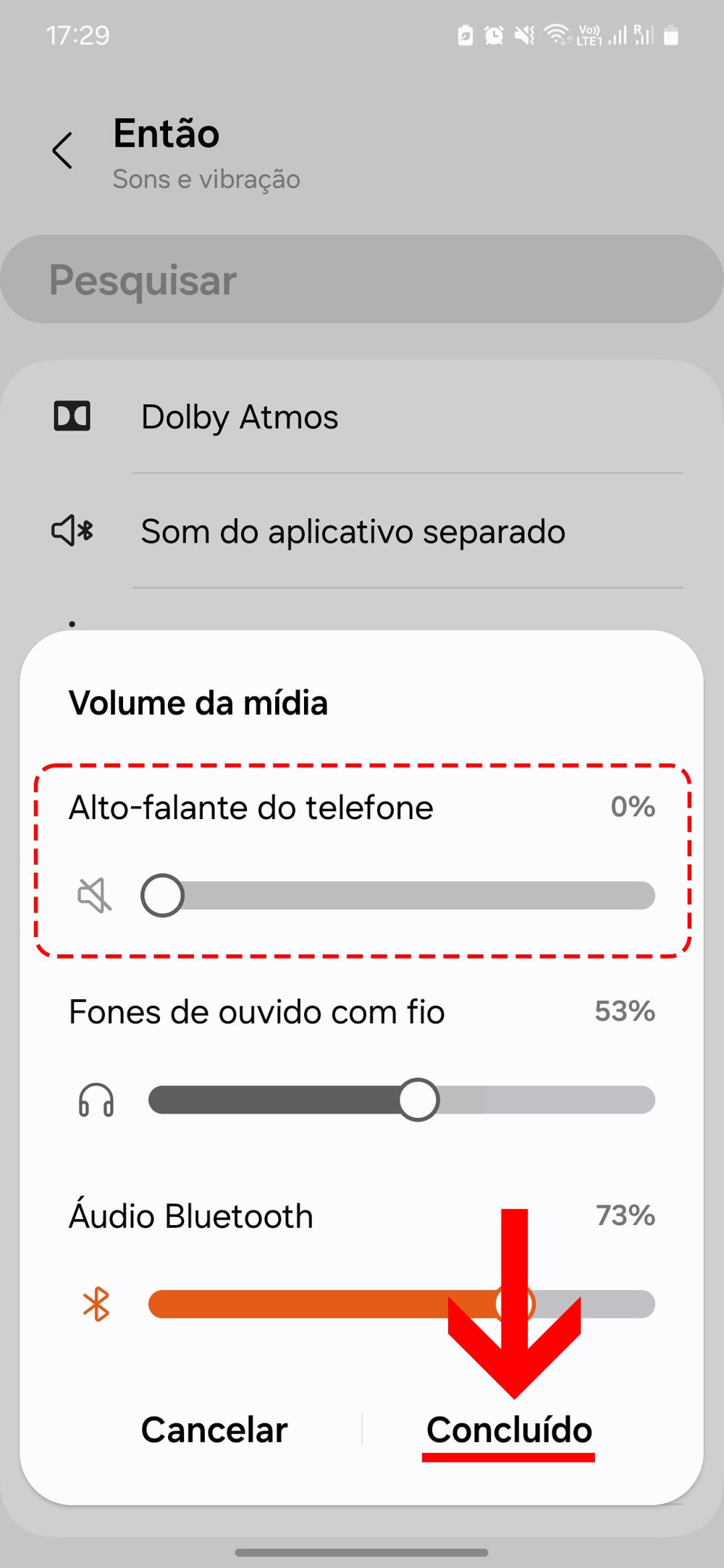Mute wired headphones via the headphone icon

pyautogui.click(x=96, y=1101)
